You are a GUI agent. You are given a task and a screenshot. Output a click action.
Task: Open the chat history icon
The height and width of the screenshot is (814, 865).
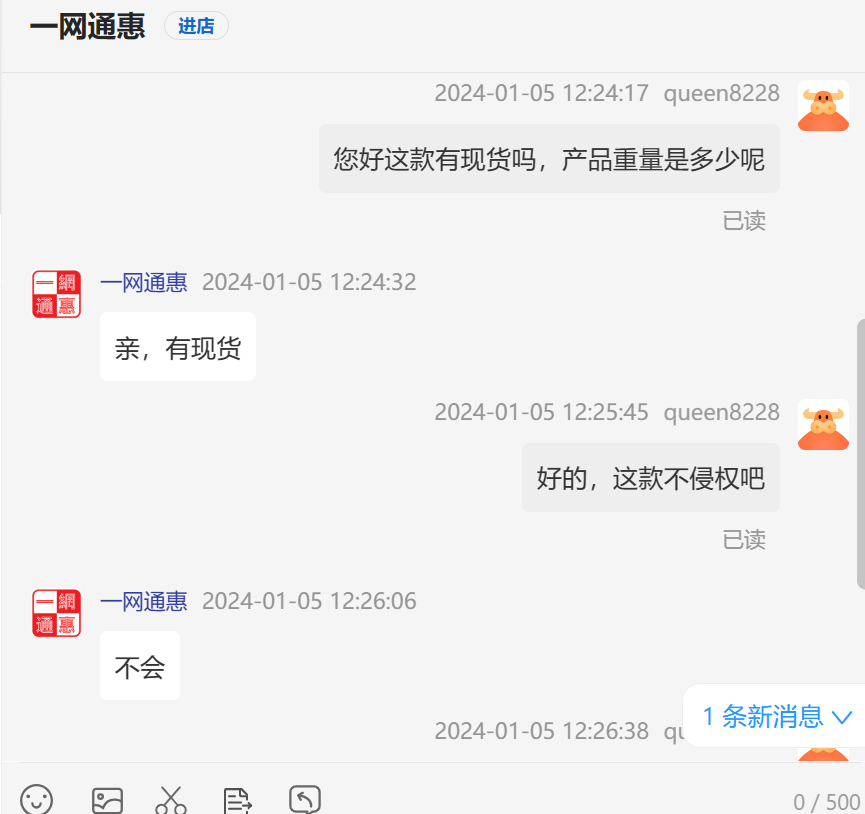coord(305,800)
